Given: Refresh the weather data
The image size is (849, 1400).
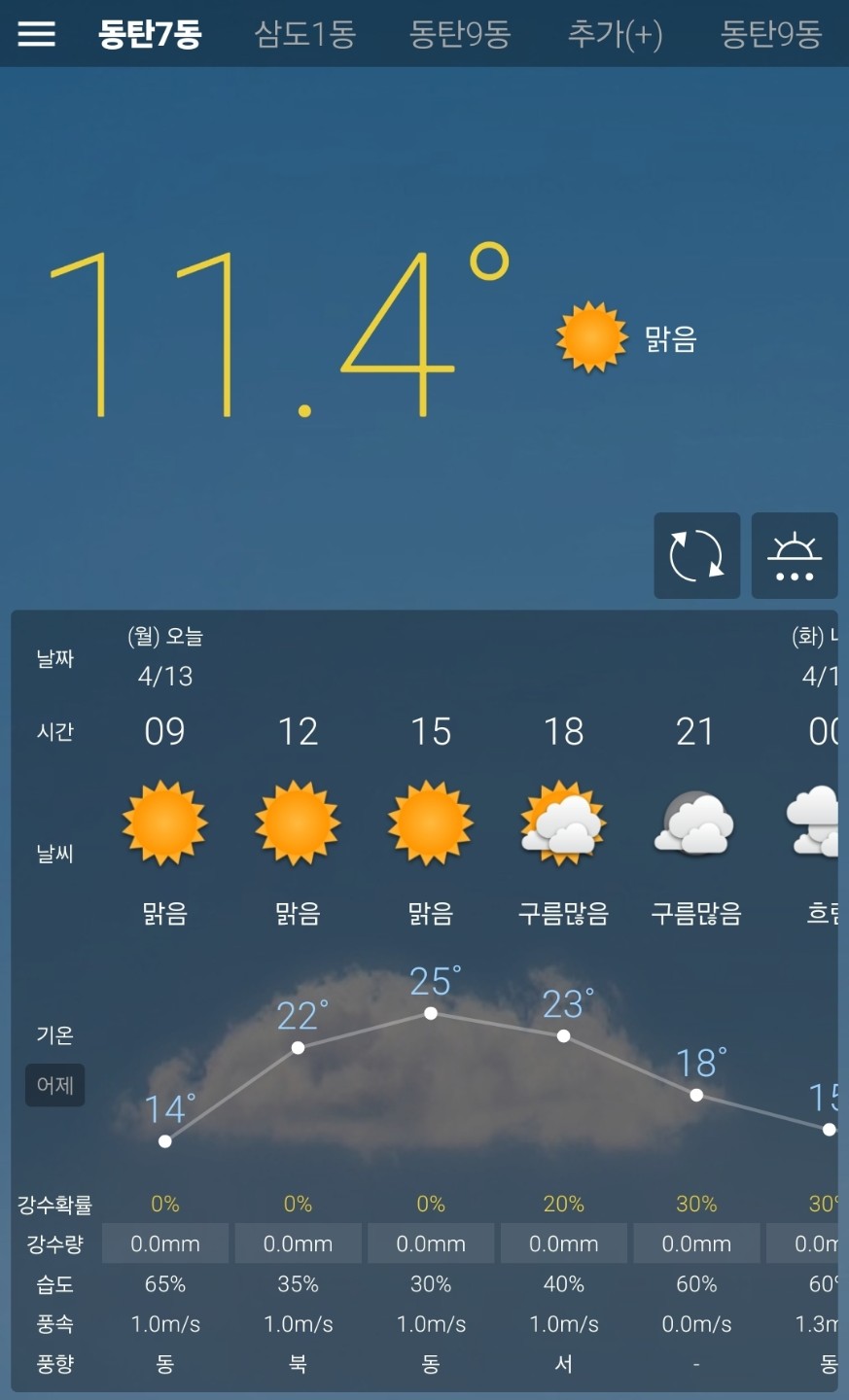Looking at the screenshot, I should tap(696, 555).
